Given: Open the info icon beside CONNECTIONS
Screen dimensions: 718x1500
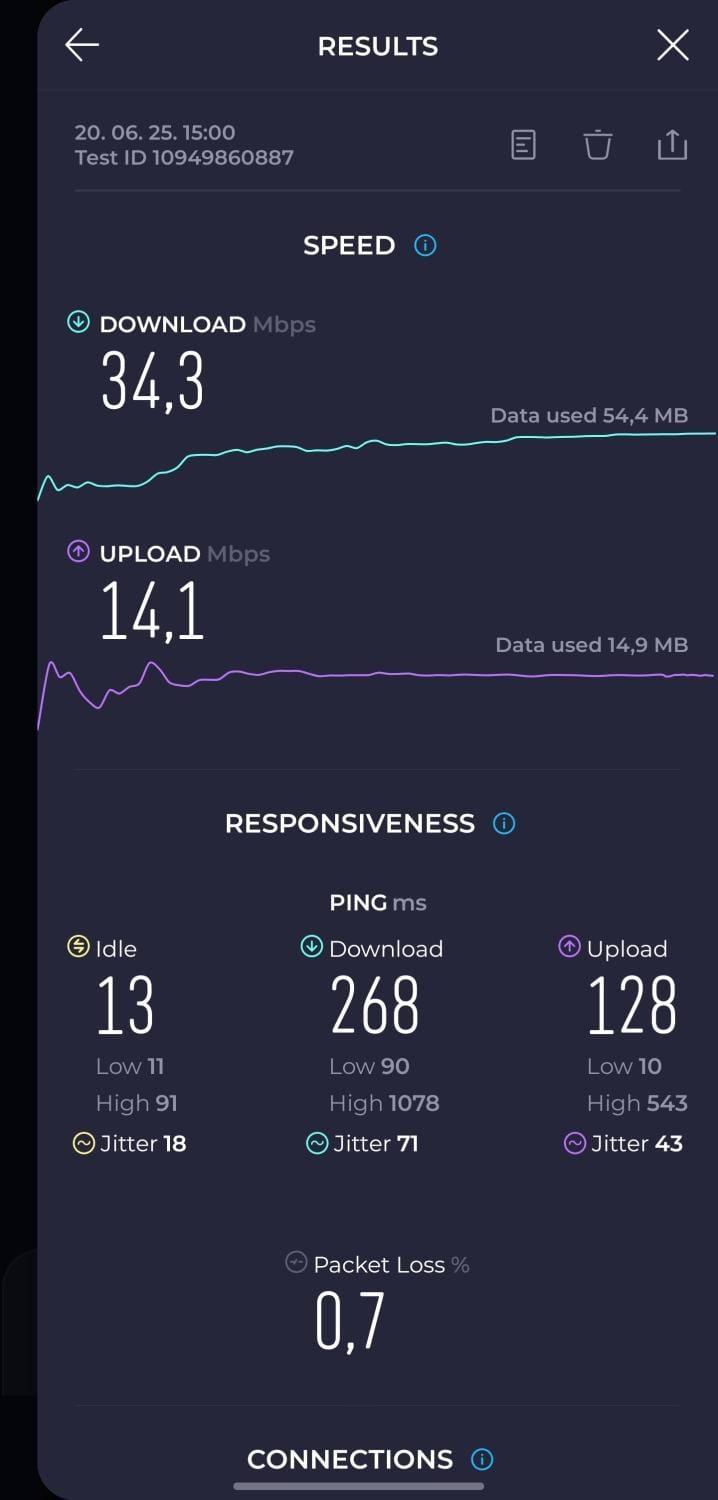Looking at the screenshot, I should [x=482, y=1459].
